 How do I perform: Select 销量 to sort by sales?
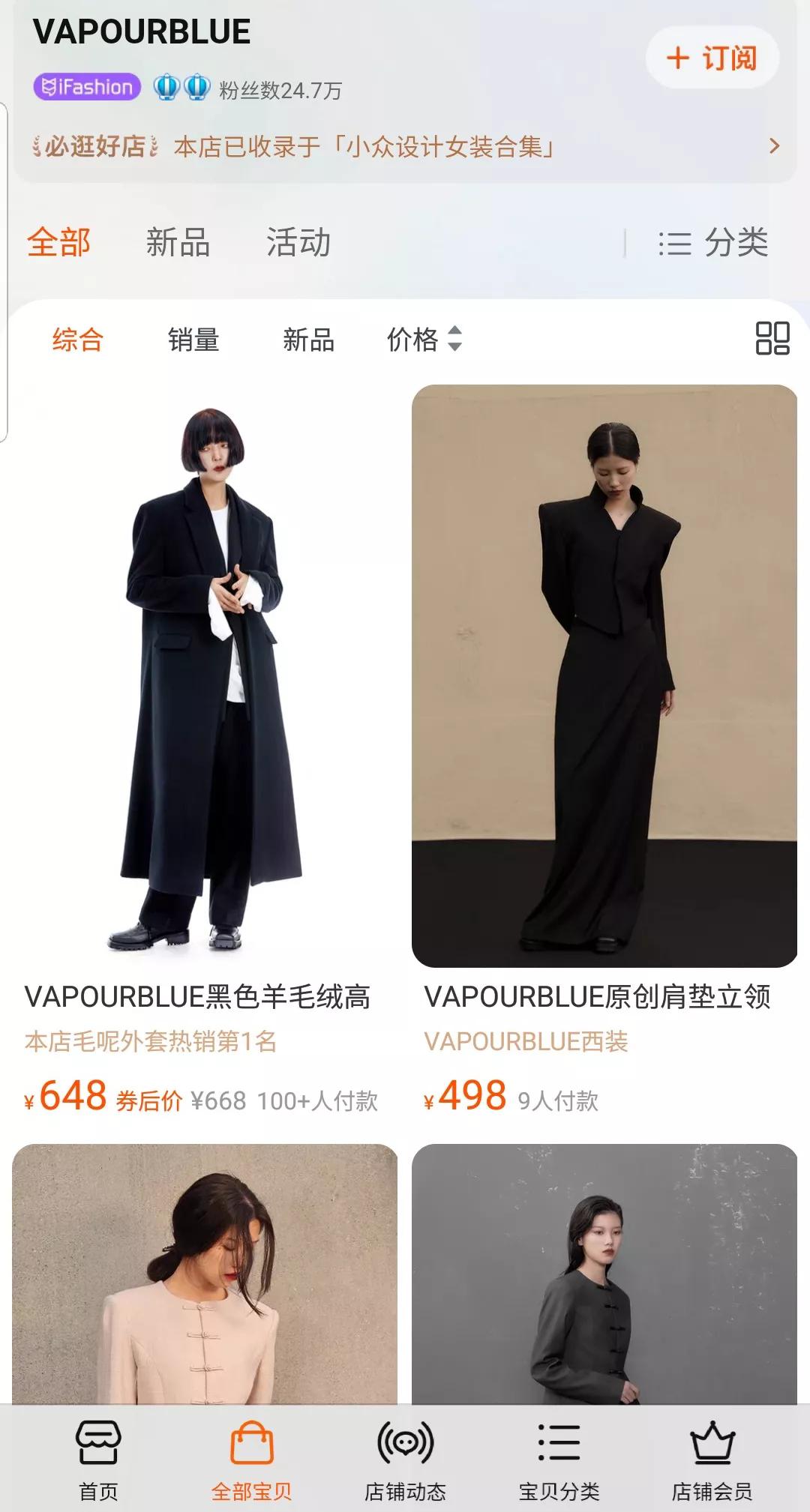click(x=194, y=341)
